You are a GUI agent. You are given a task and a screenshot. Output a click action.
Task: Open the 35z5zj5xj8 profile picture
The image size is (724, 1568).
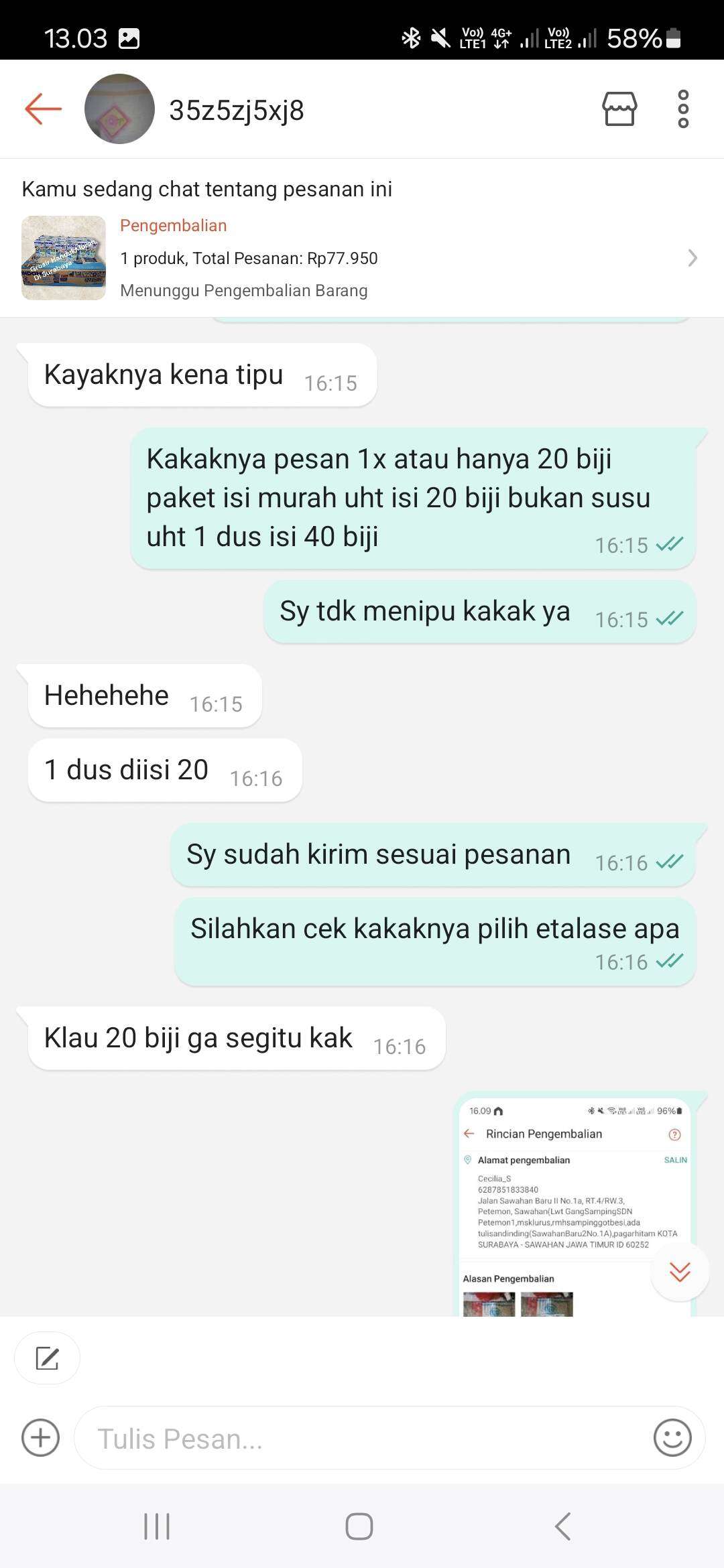[x=119, y=109]
